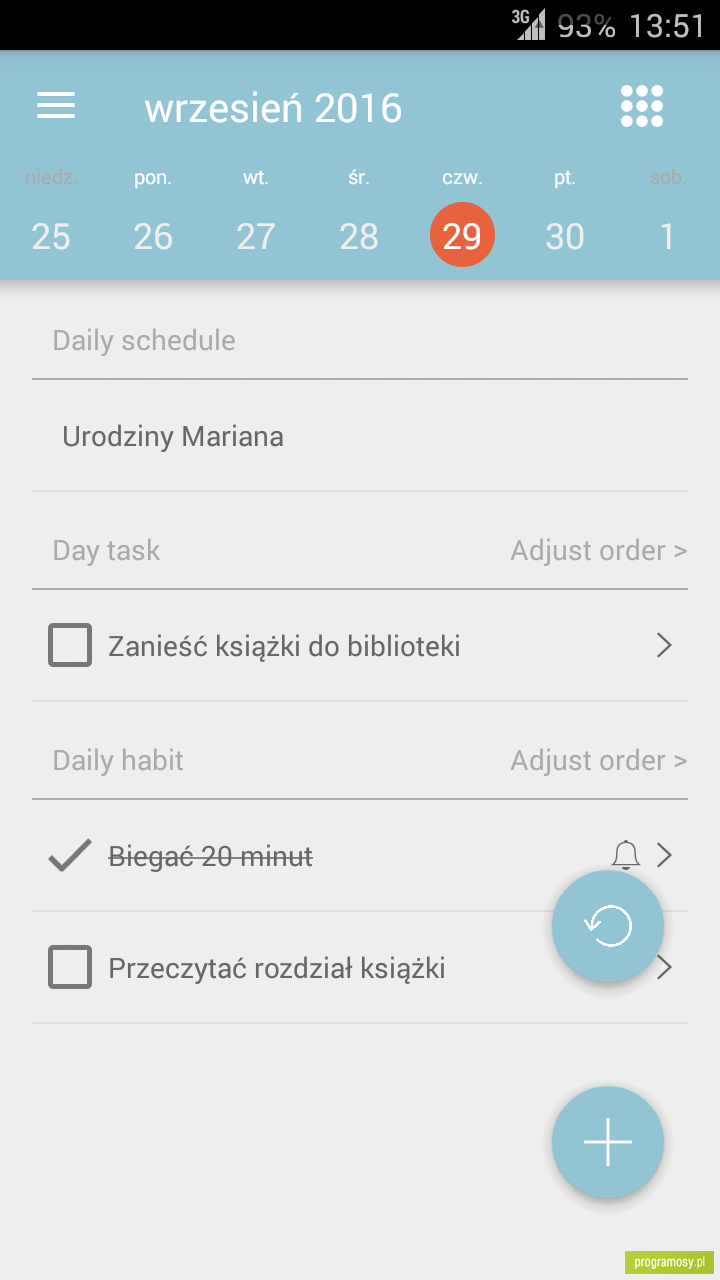Viewport: 720px width, 1280px height.
Task: Open details chevron for Zanieść książki do biblioteki
Action: click(x=664, y=645)
